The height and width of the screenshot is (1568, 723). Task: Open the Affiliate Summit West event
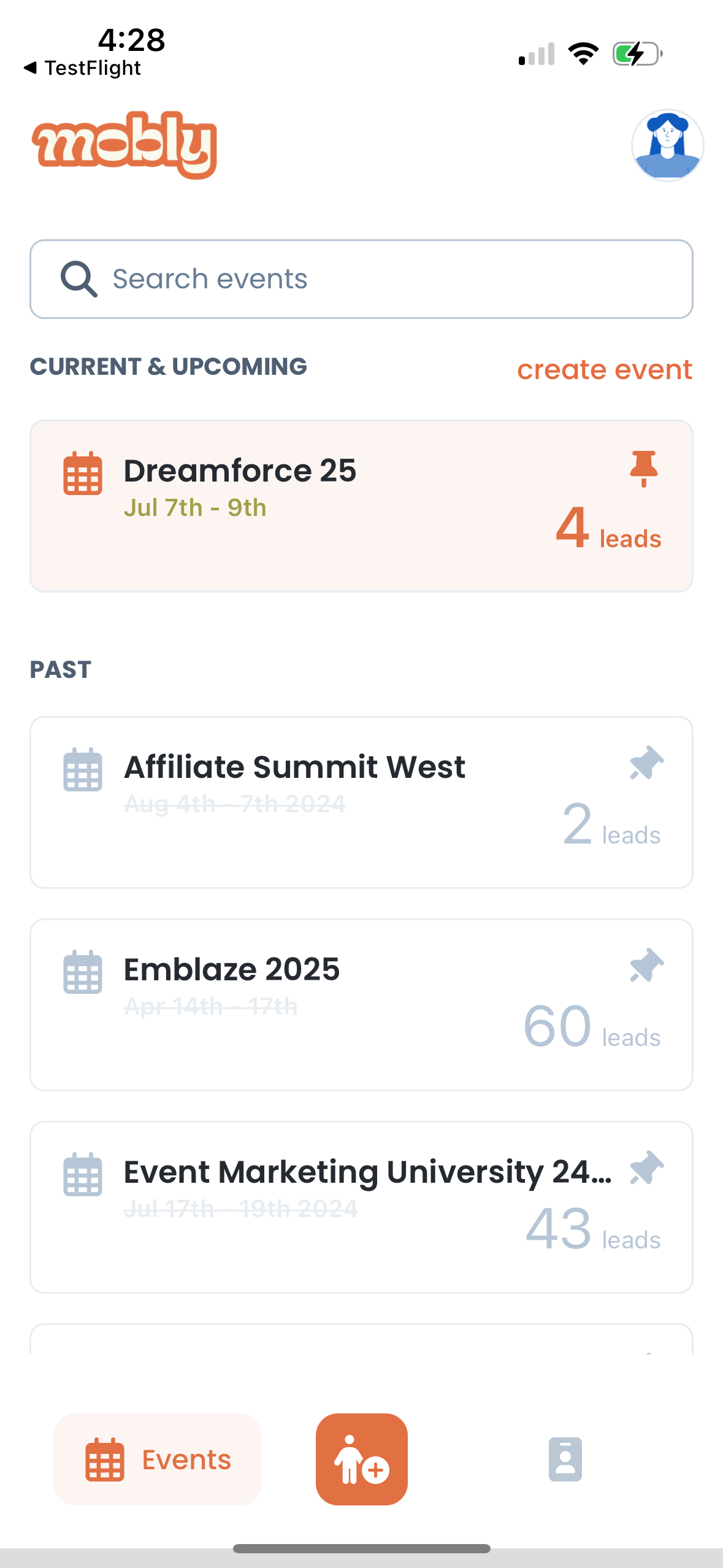pos(361,802)
